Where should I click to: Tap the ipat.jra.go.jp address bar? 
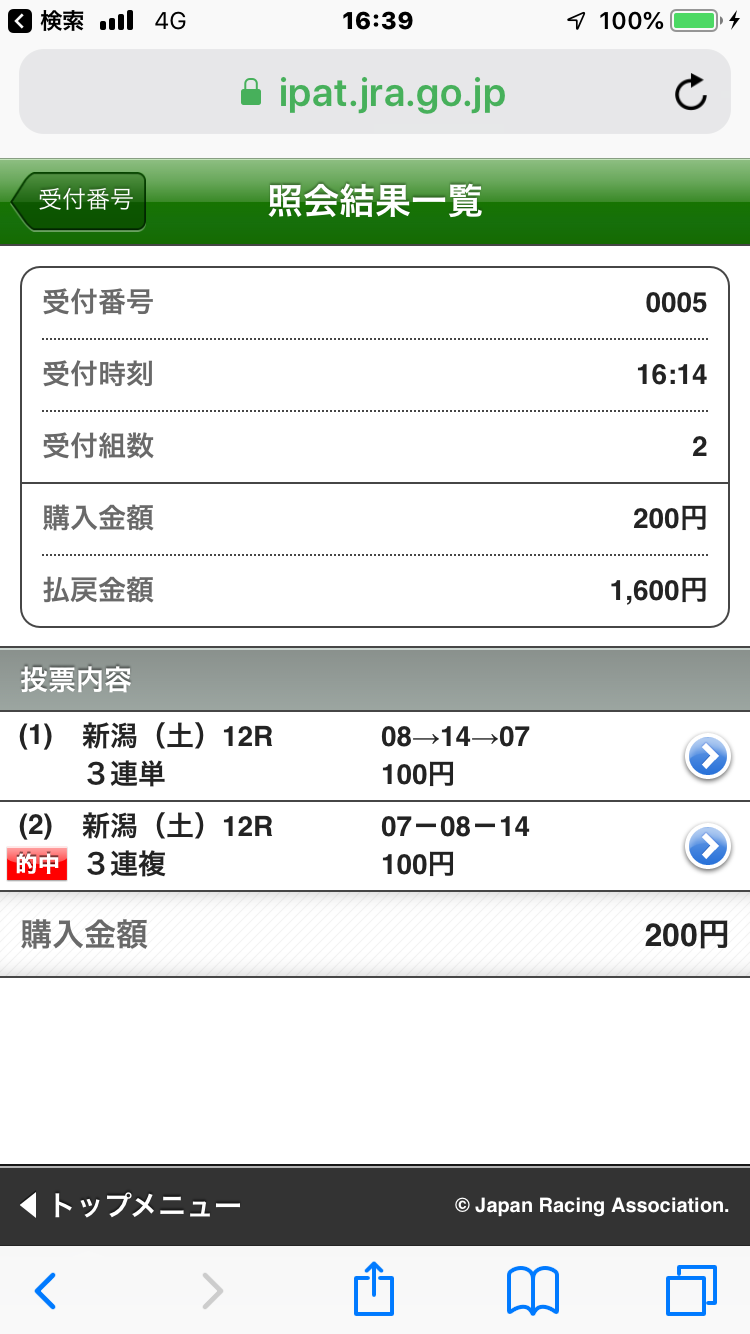(374, 94)
